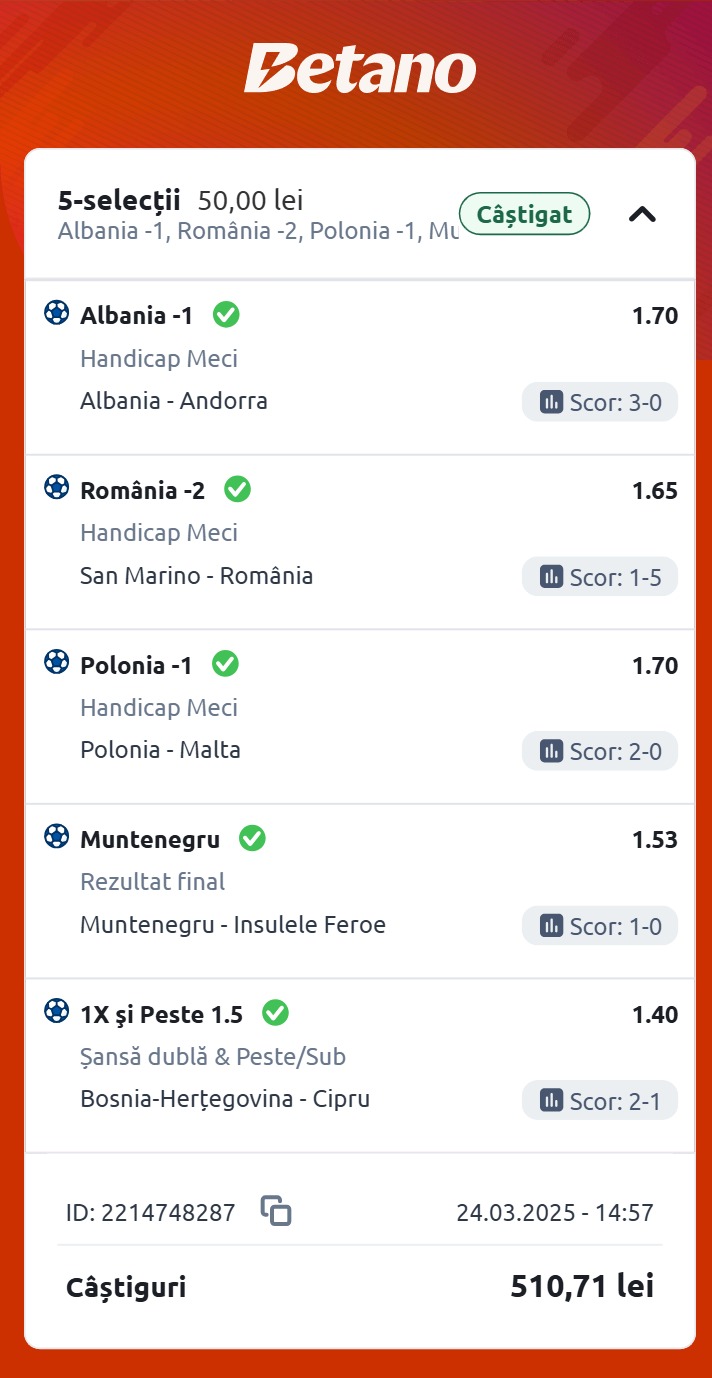Show score stats for Muntenegru - Insulele Feroe

click(600, 926)
